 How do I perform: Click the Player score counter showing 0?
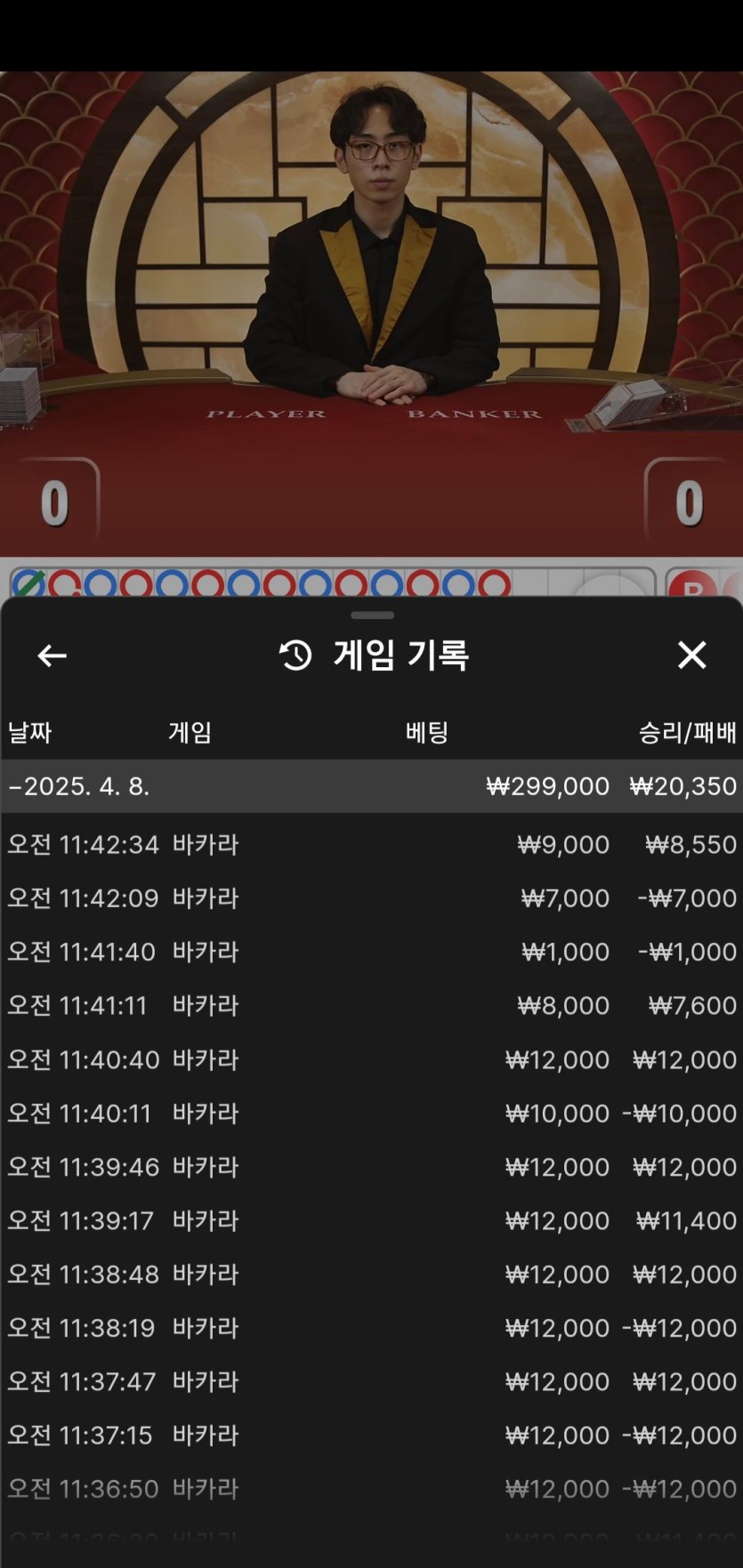(55, 498)
